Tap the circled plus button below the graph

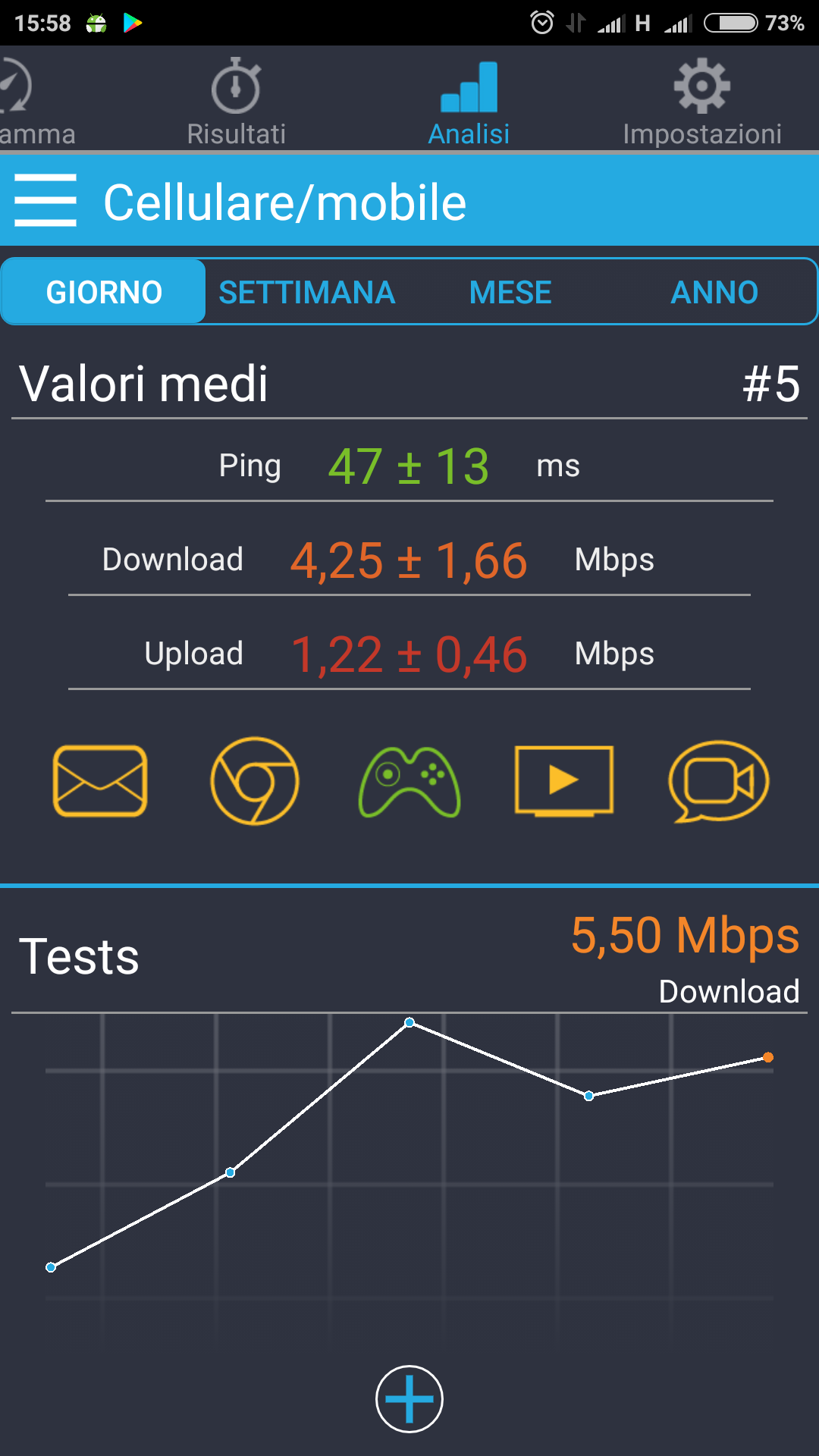(x=409, y=1399)
